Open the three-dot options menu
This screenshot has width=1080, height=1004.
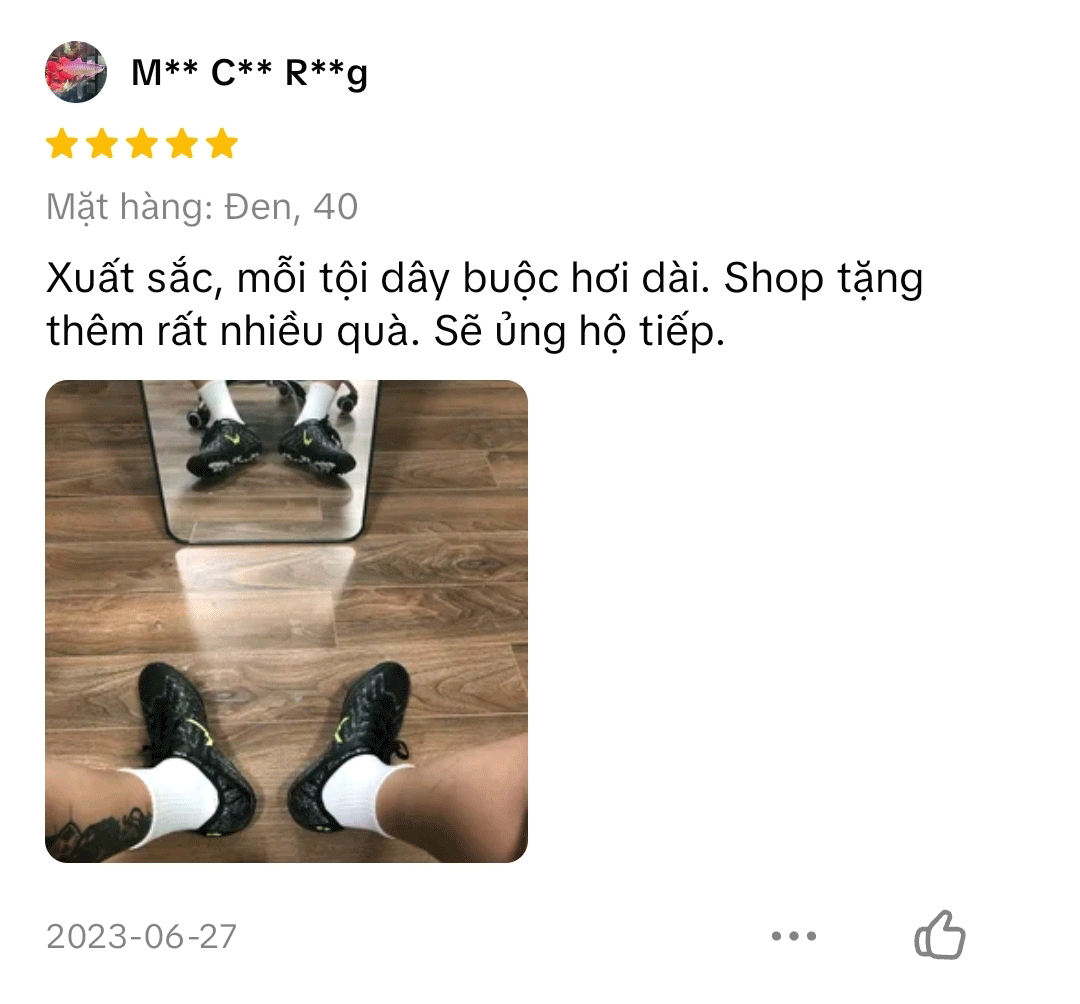[x=794, y=937]
